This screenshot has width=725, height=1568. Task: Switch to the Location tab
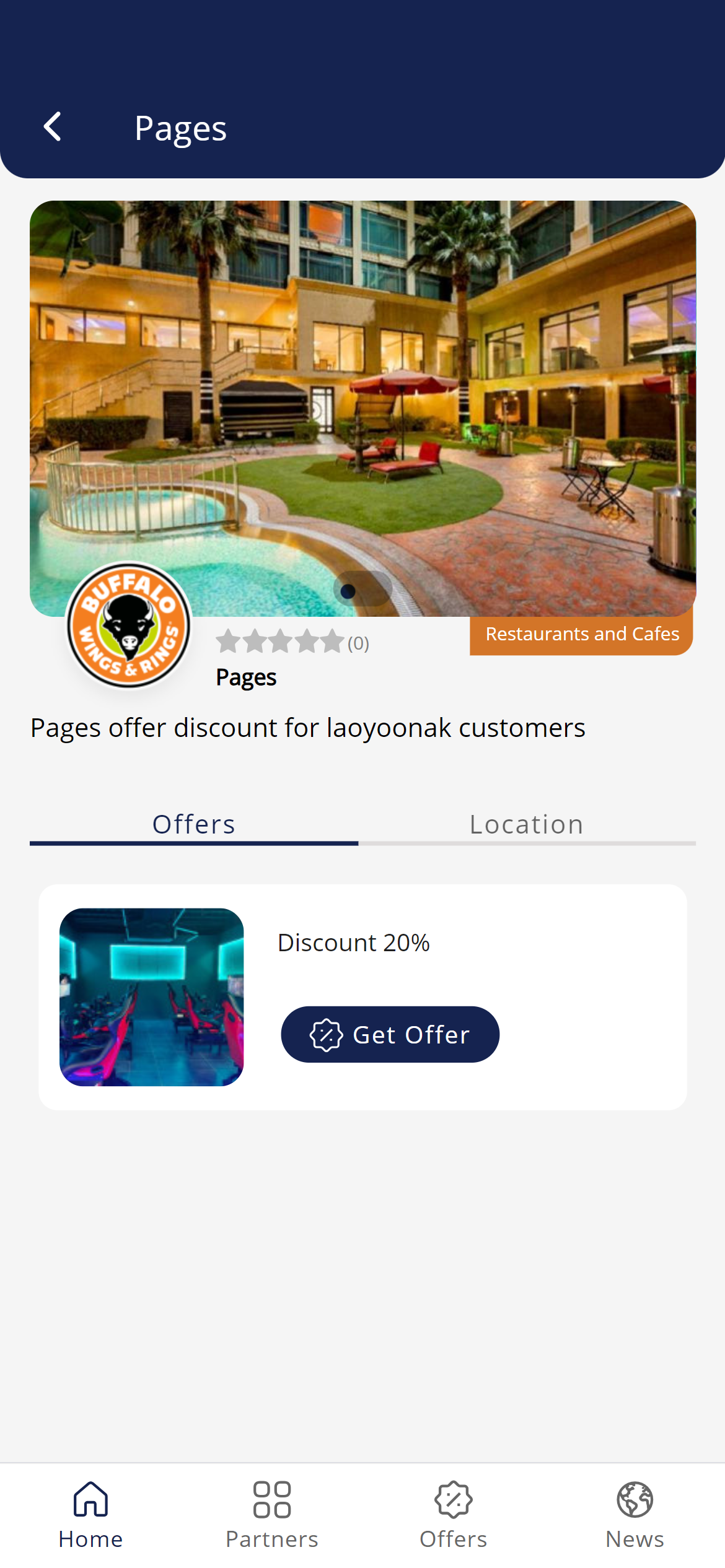(x=526, y=824)
